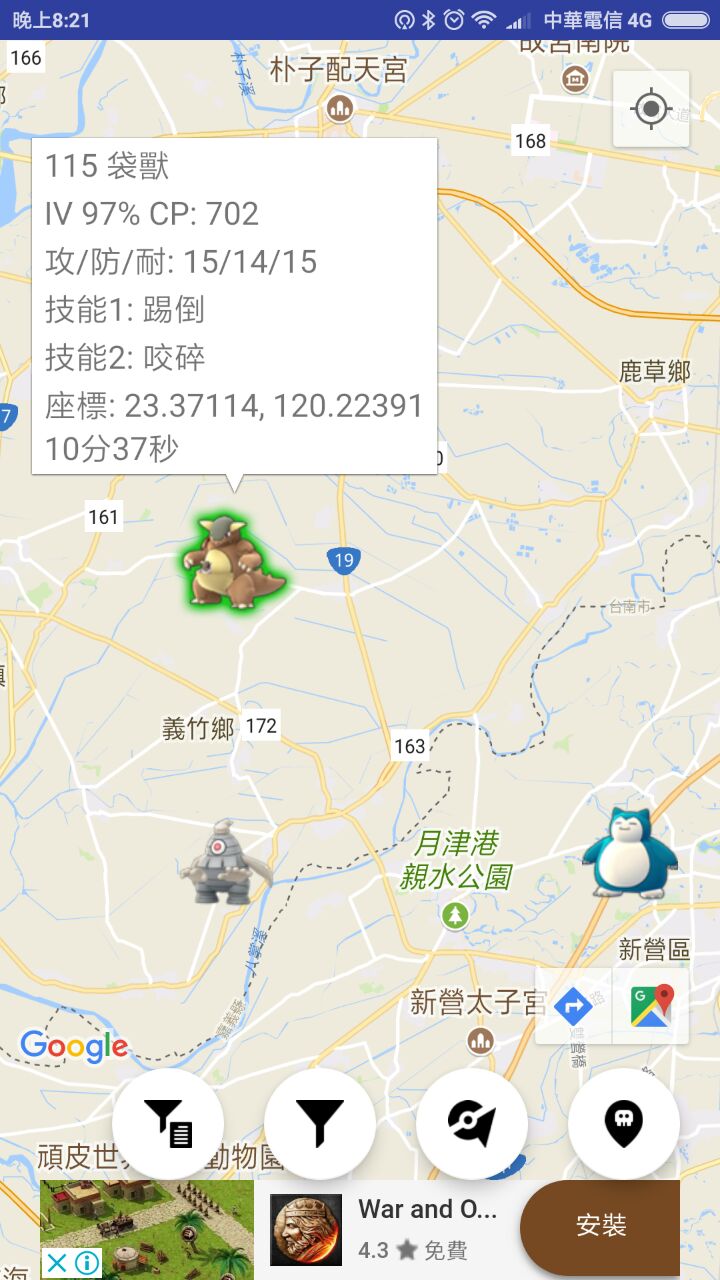Image resolution: width=720 pixels, height=1280 pixels.
Task: Center map on my current location
Action: [651, 108]
